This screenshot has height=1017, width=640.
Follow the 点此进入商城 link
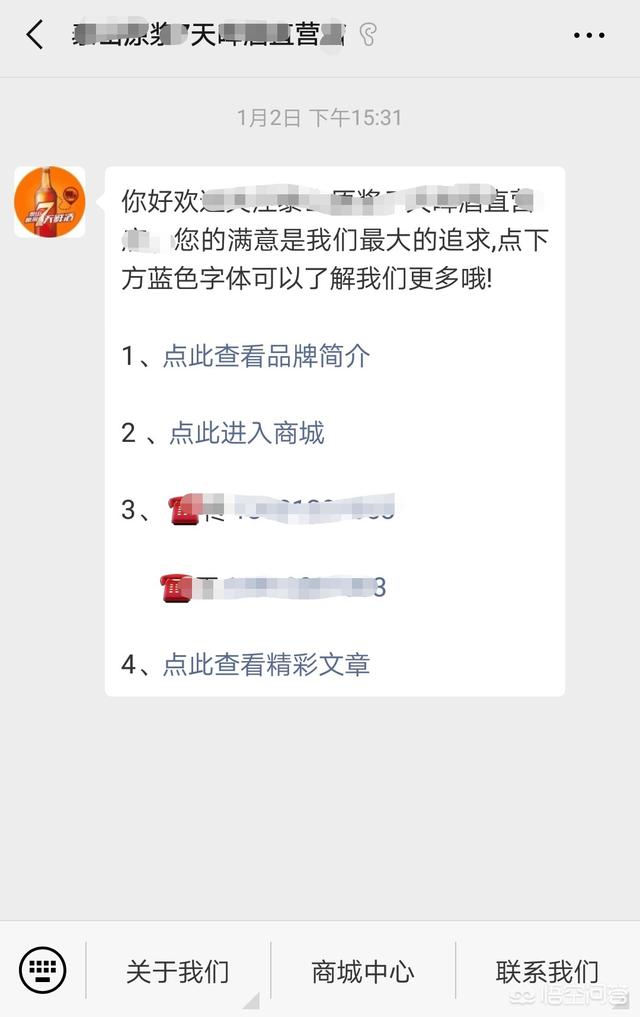tap(246, 433)
